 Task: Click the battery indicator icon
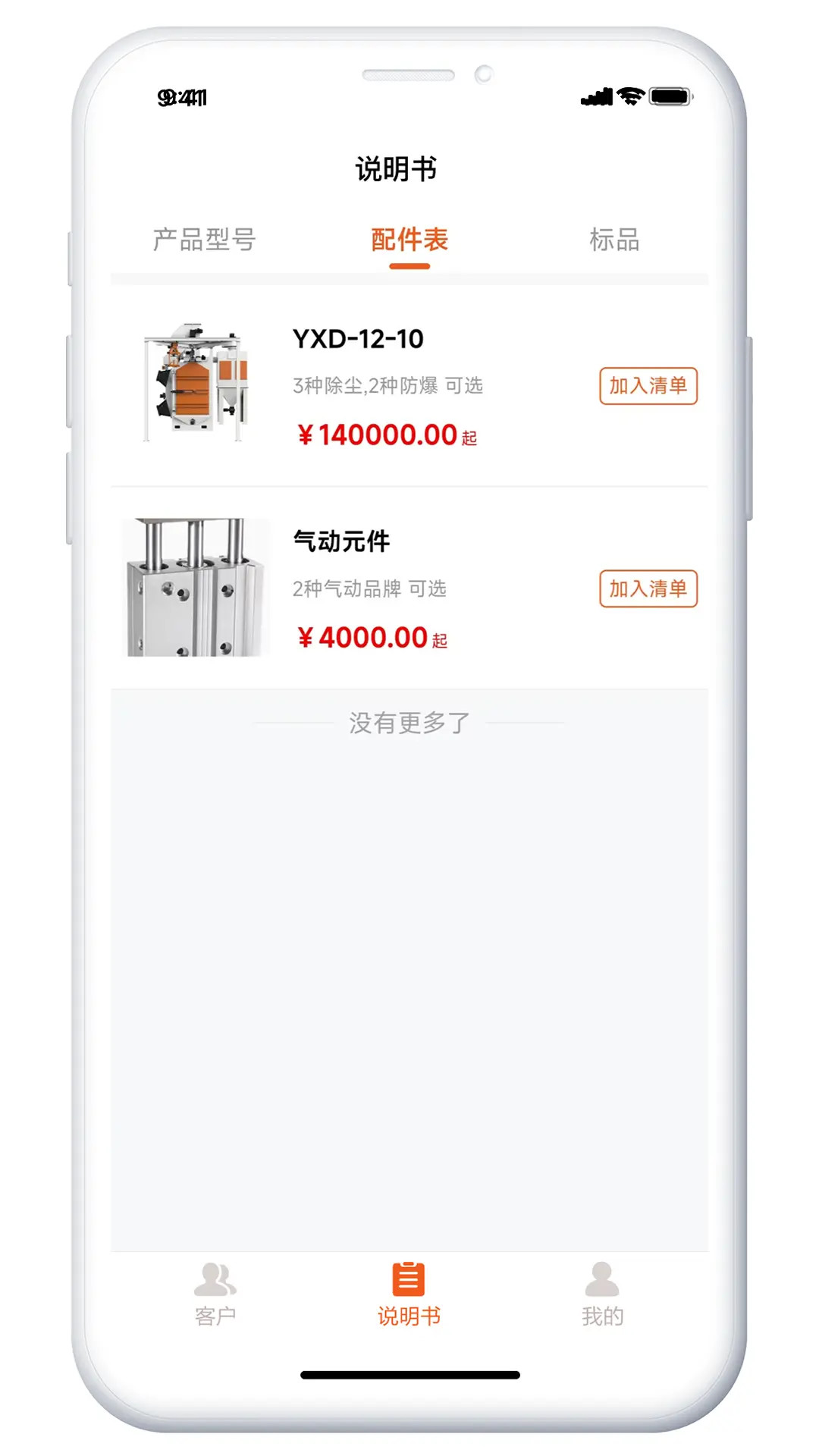tap(672, 97)
